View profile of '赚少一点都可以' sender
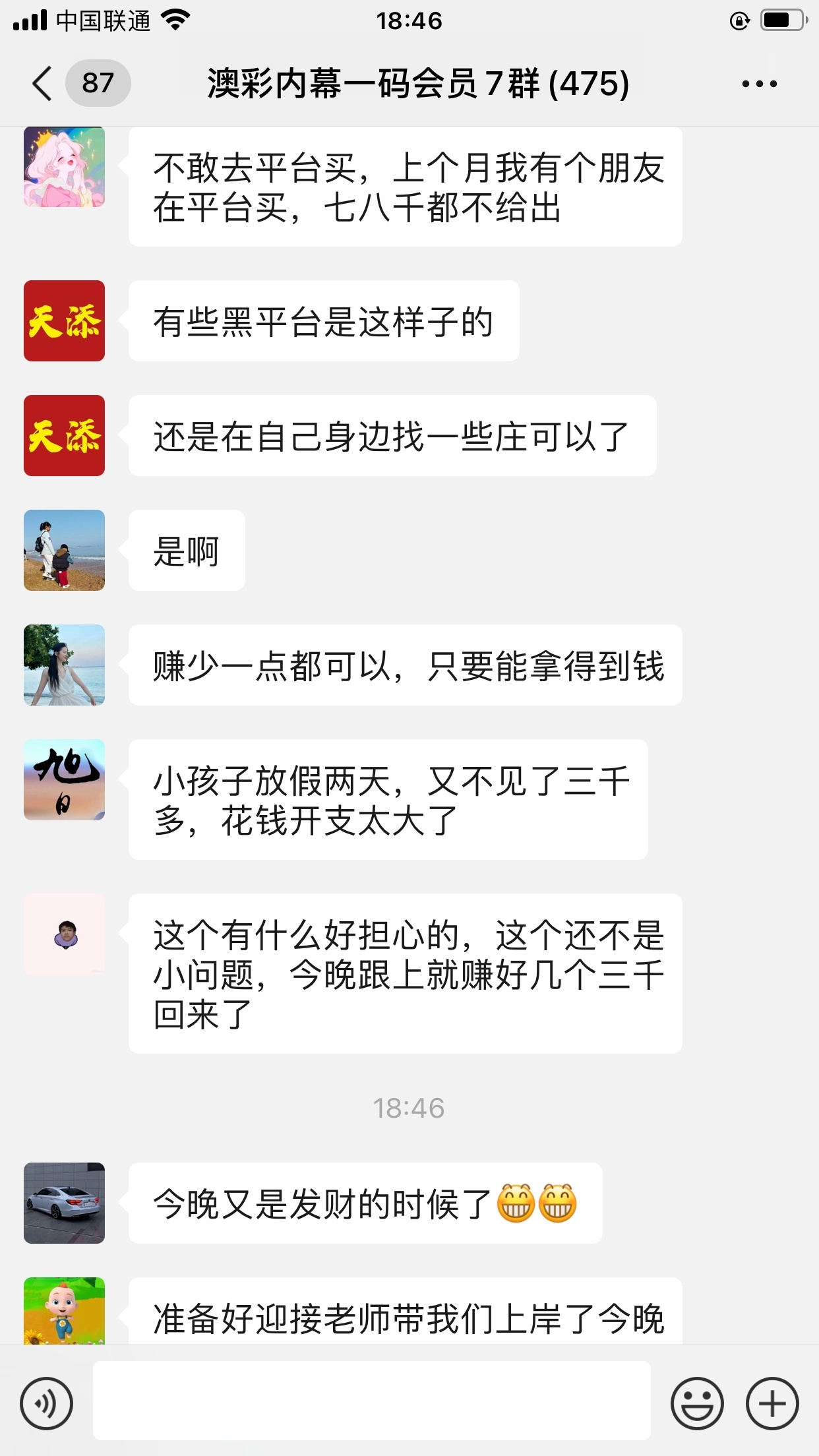This screenshot has width=819, height=1456. tap(65, 665)
